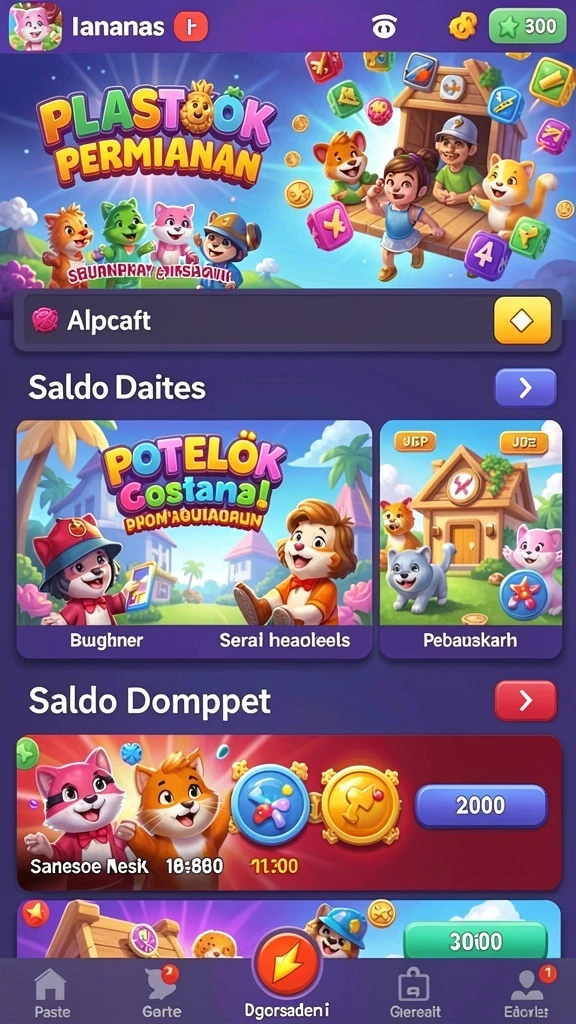Open the profile avatar in the header
The image size is (576, 1024).
35,26
